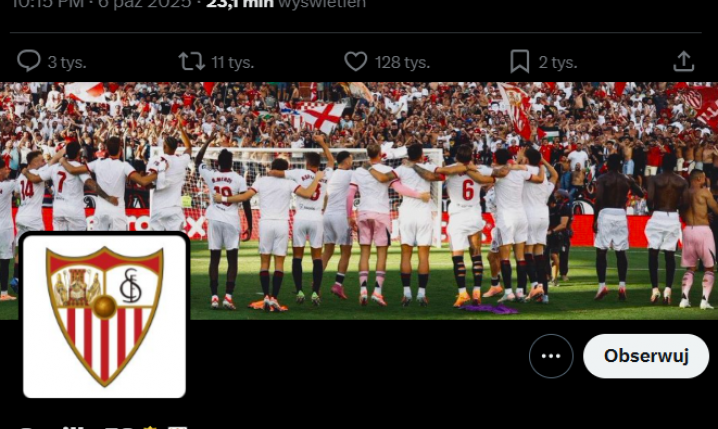View the Sevilla crest profile picture
Screen dimensions: 718x429
(104, 315)
